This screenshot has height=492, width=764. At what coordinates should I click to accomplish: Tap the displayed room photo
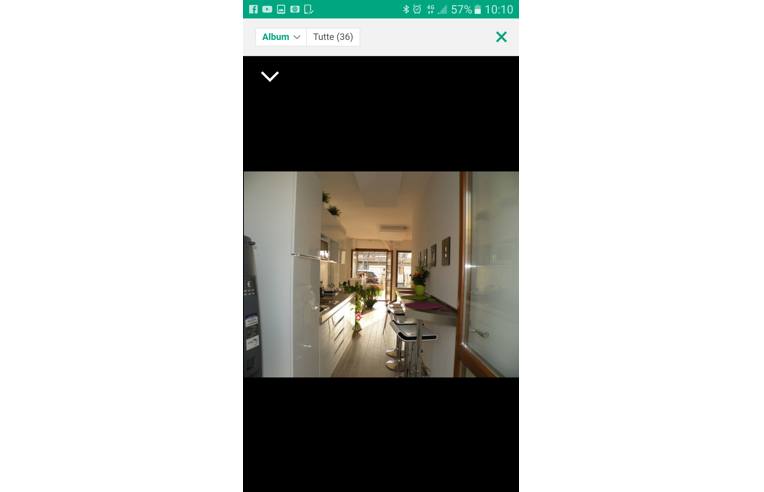click(381, 274)
